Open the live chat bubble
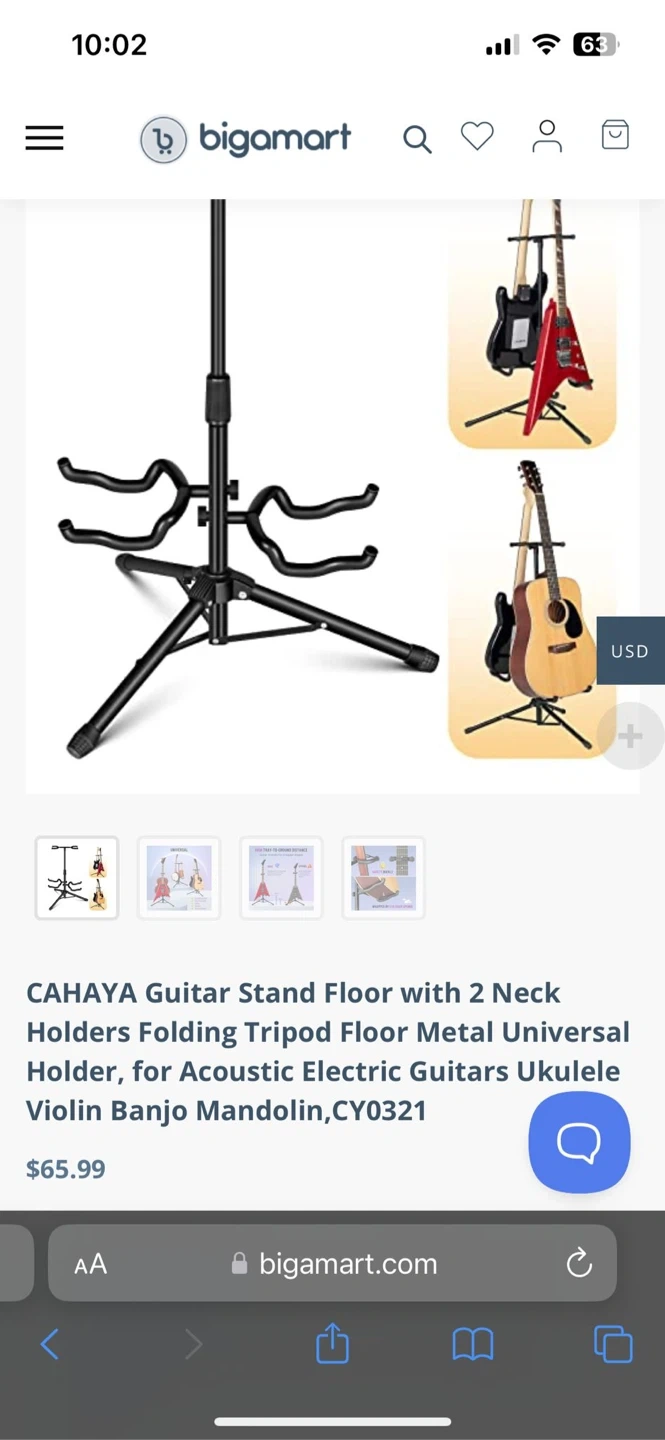 click(579, 1142)
